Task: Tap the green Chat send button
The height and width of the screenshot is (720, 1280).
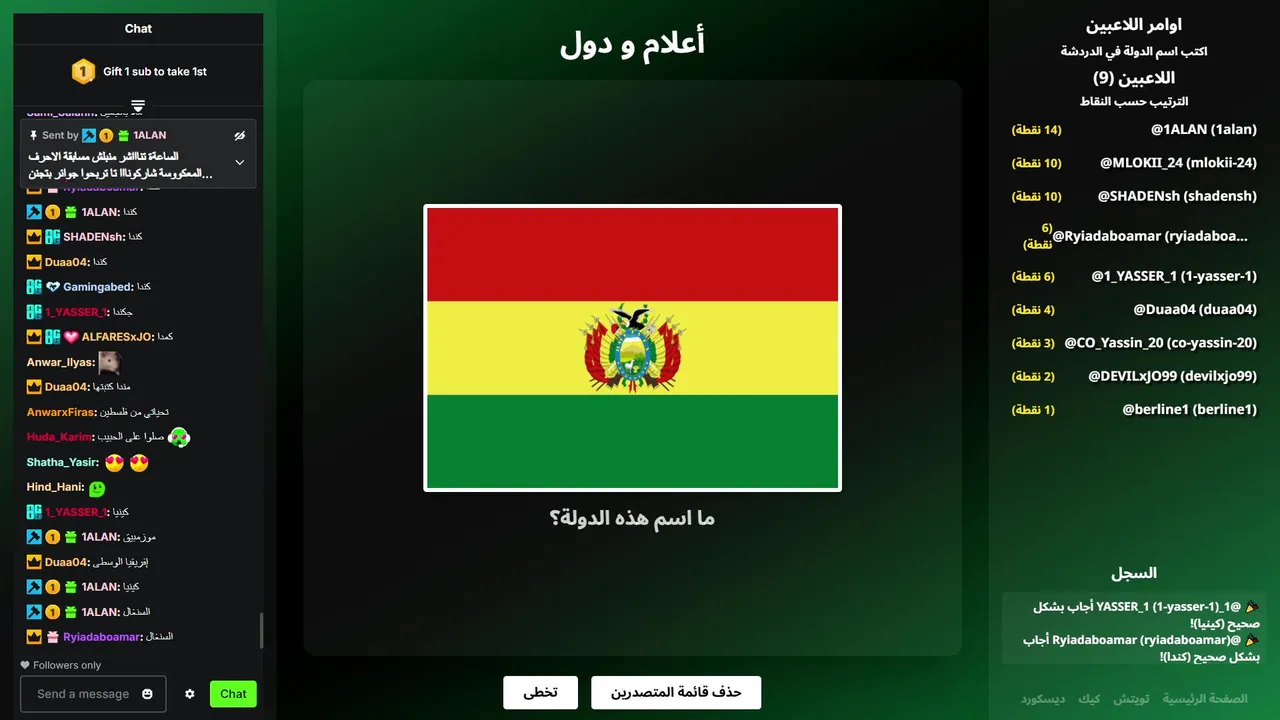Action: [233, 694]
